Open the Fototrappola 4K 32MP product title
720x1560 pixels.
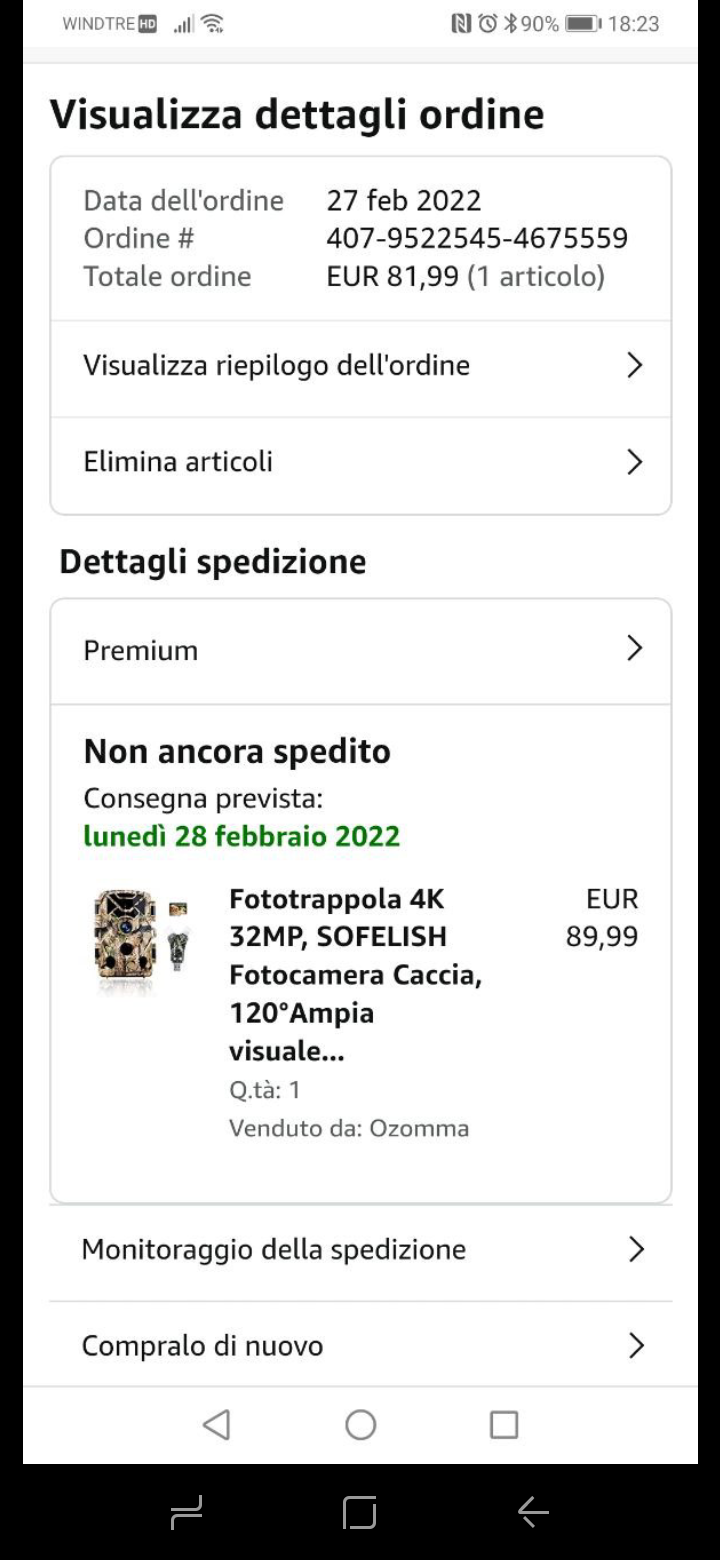pyautogui.click(x=355, y=975)
